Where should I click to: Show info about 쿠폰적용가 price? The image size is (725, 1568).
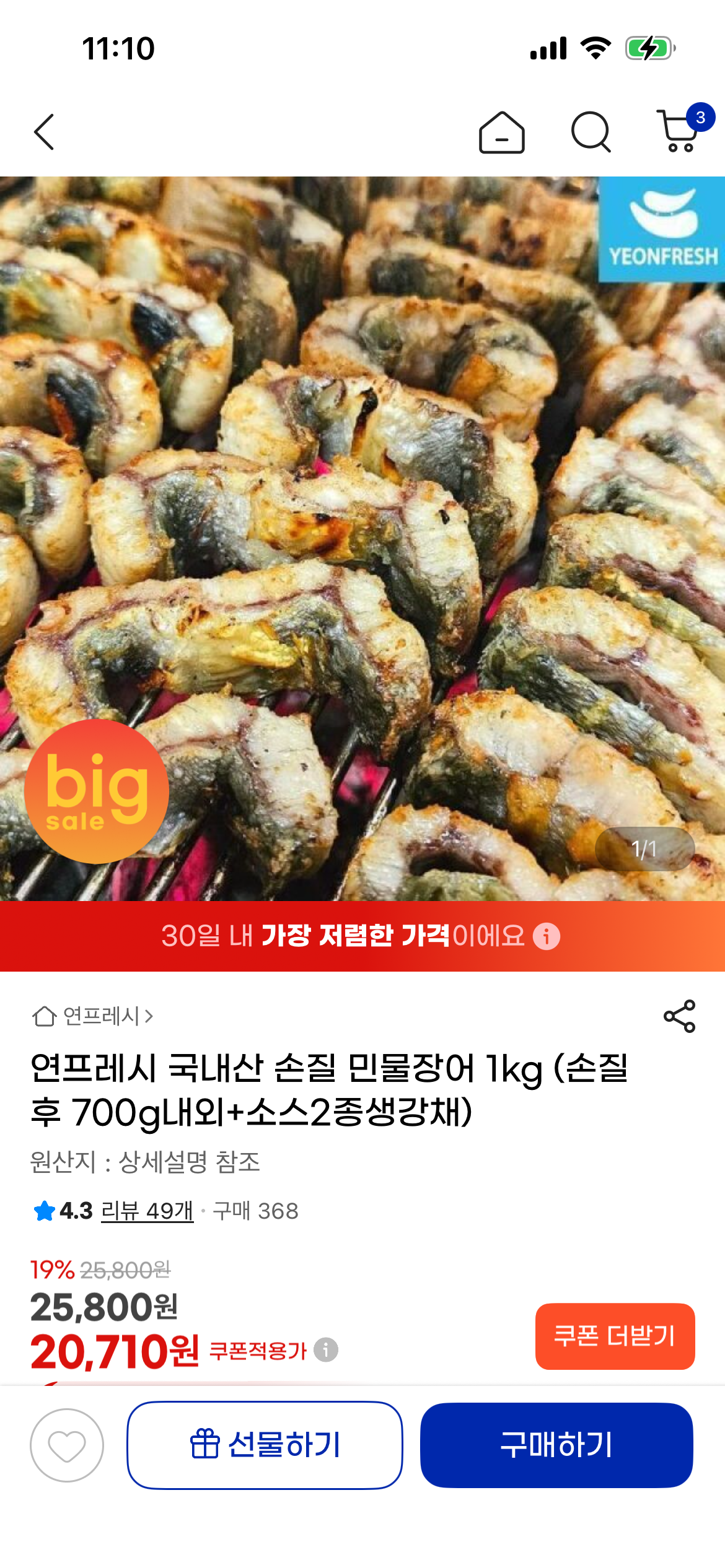point(326,1350)
